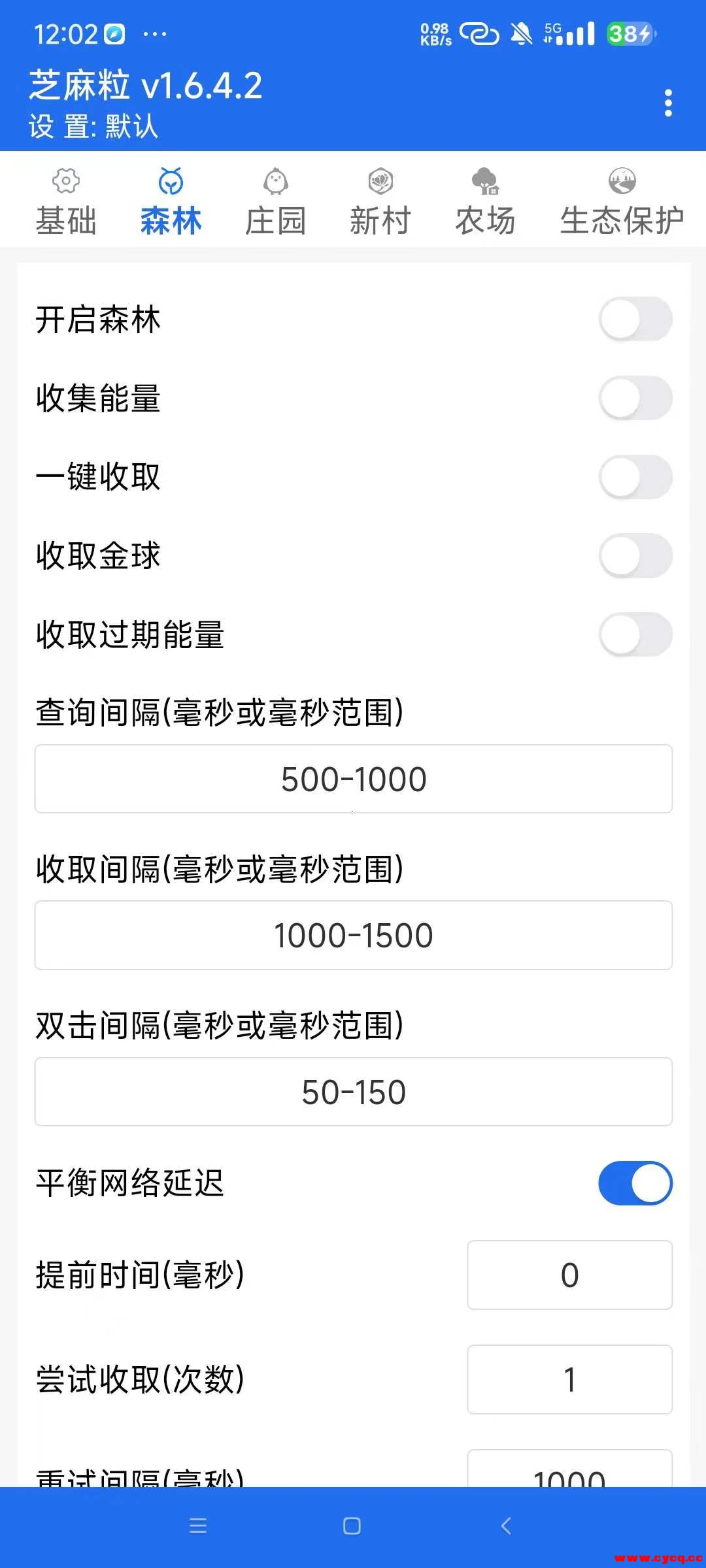
Task: Edit the 收取间隔 field showing 1000-1500
Action: (x=353, y=936)
